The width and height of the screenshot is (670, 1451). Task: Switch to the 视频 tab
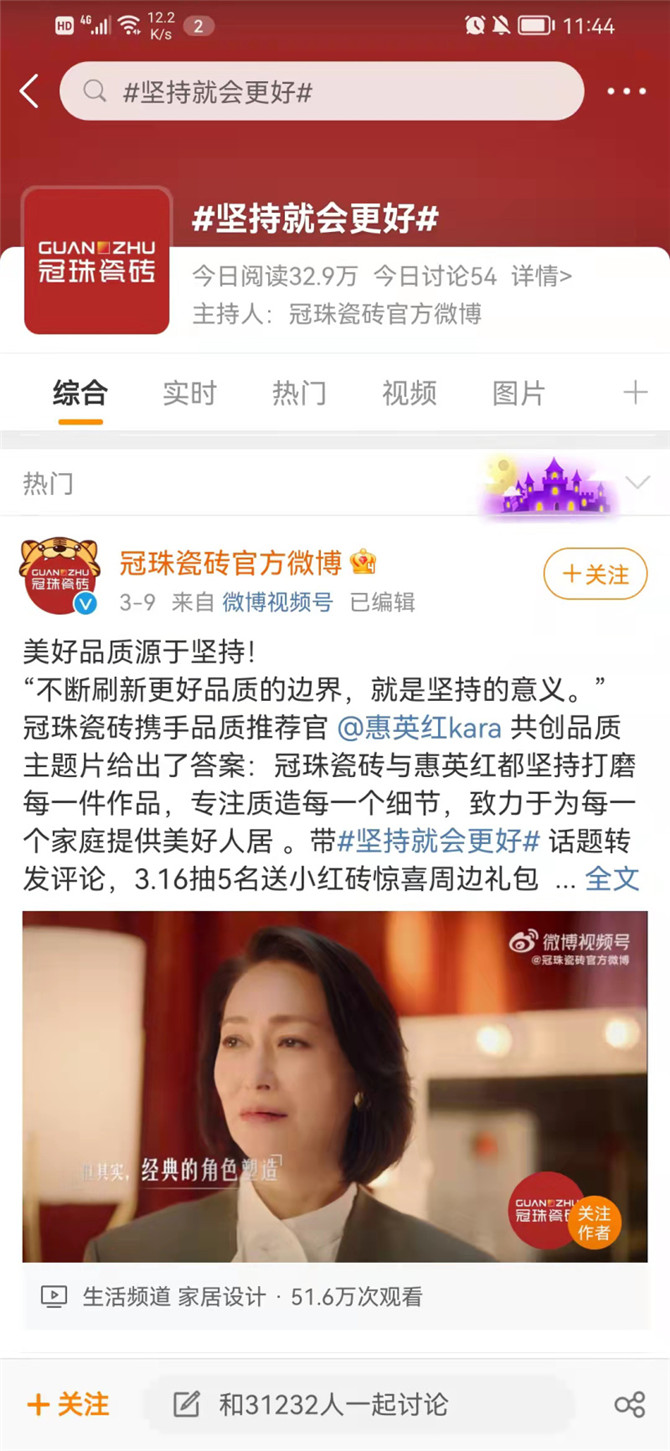[x=409, y=393]
